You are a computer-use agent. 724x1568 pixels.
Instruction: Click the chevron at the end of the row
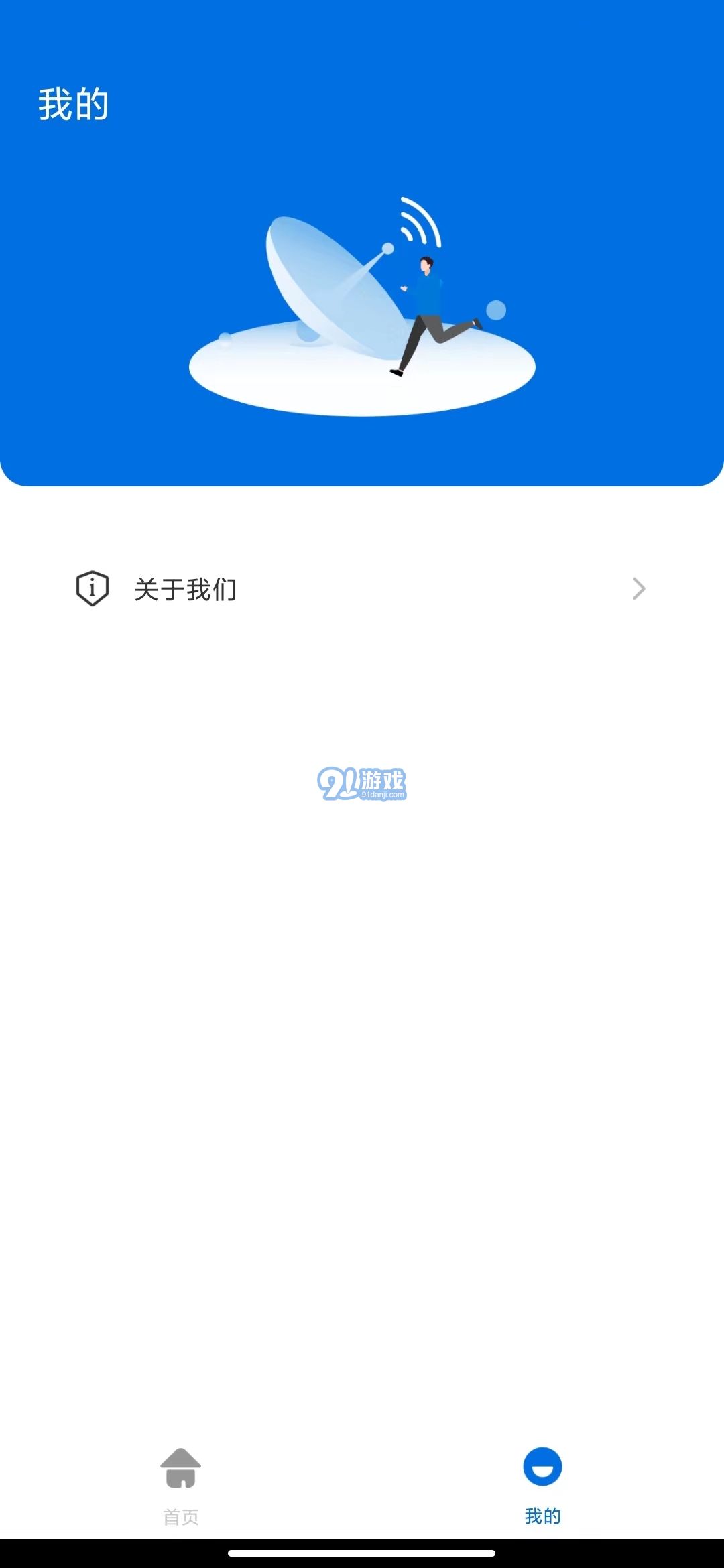(639, 588)
